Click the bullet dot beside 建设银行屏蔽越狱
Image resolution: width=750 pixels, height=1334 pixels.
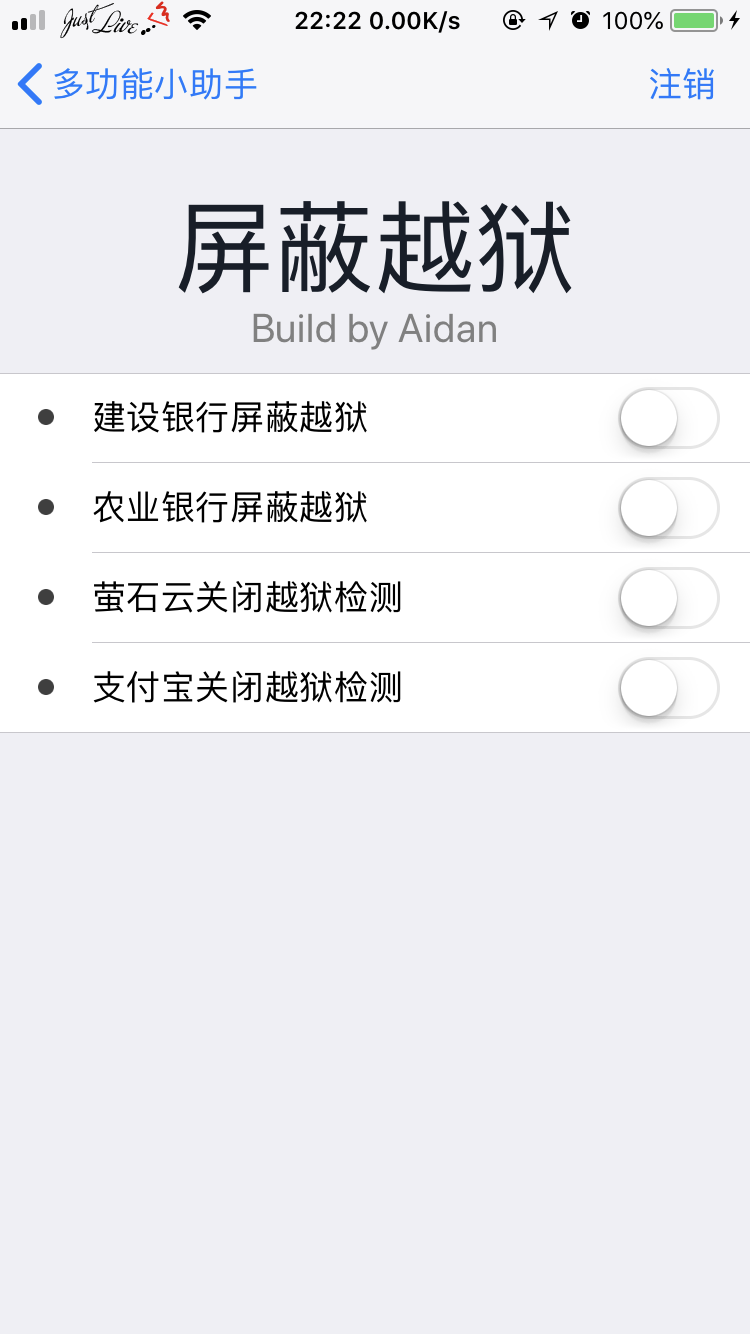tap(45, 418)
